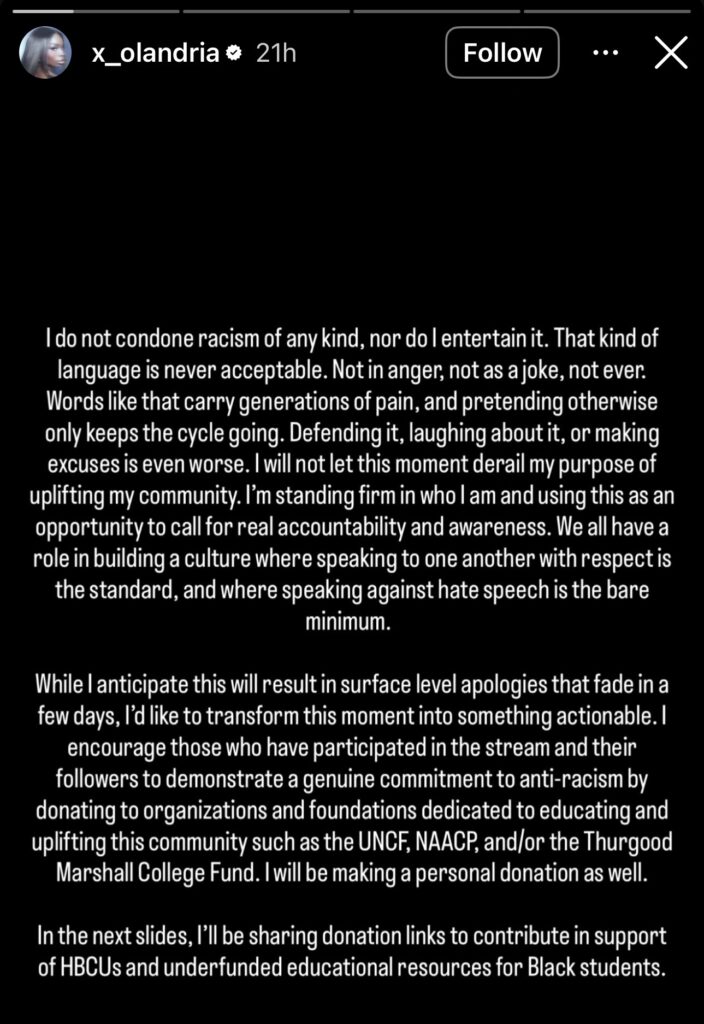
Task: Open x_olandria's profile picture
Action: coord(46,53)
